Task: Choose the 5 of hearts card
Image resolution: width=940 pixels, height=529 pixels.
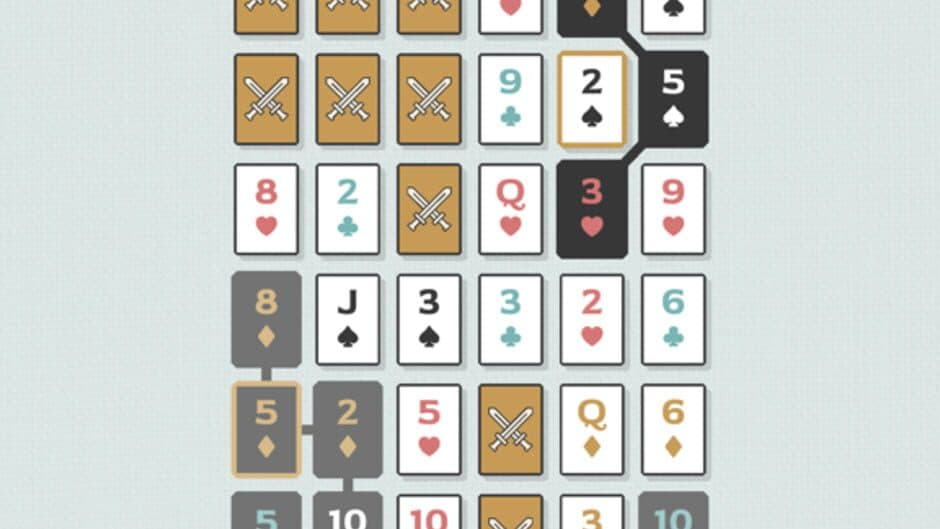Action: pos(429,429)
